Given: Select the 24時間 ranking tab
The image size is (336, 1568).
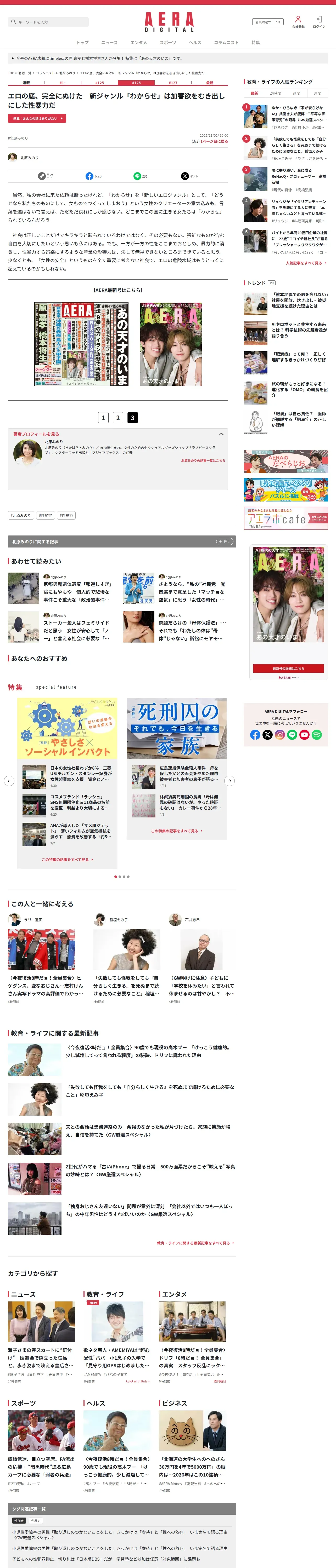Looking at the screenshot, I should tap(276, 93).
